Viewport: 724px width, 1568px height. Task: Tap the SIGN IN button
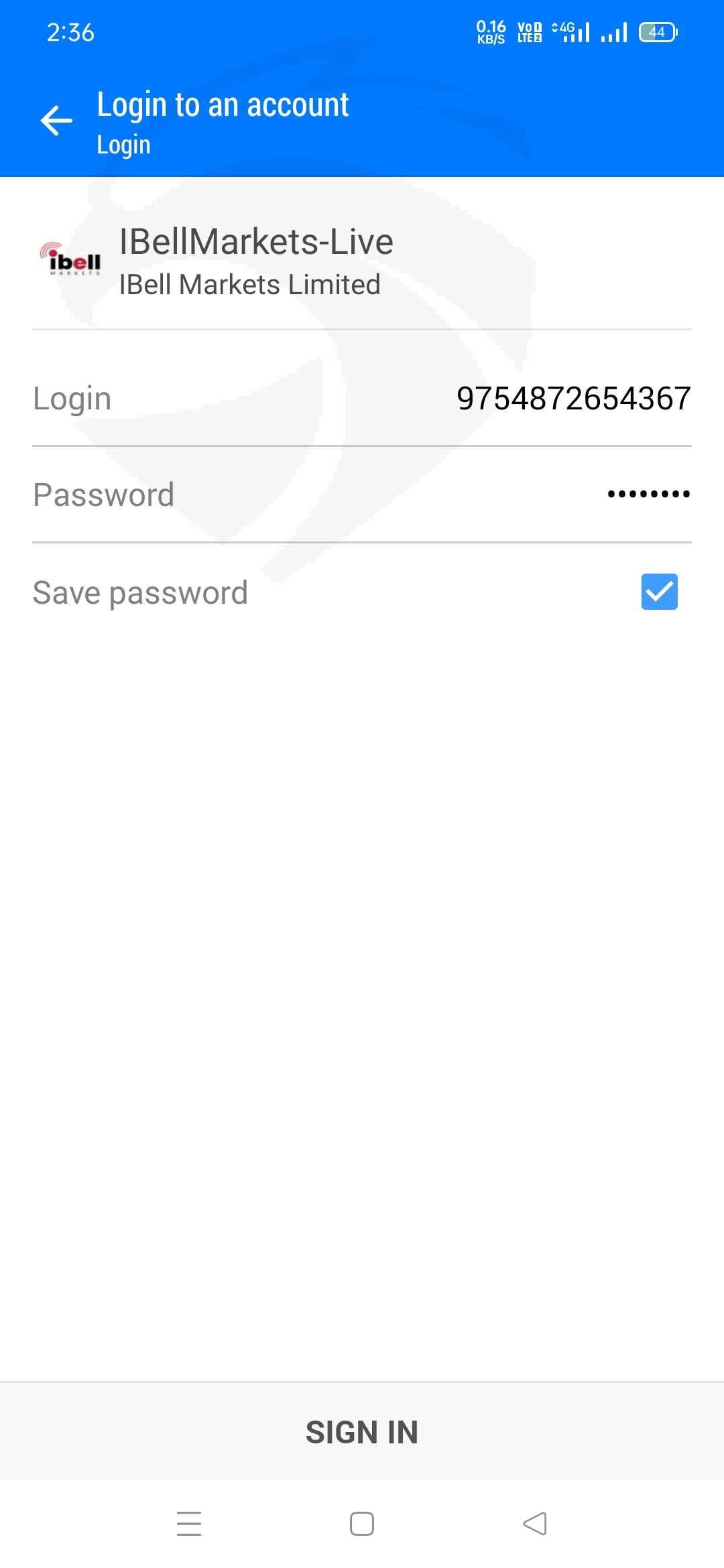[362, 1432]
